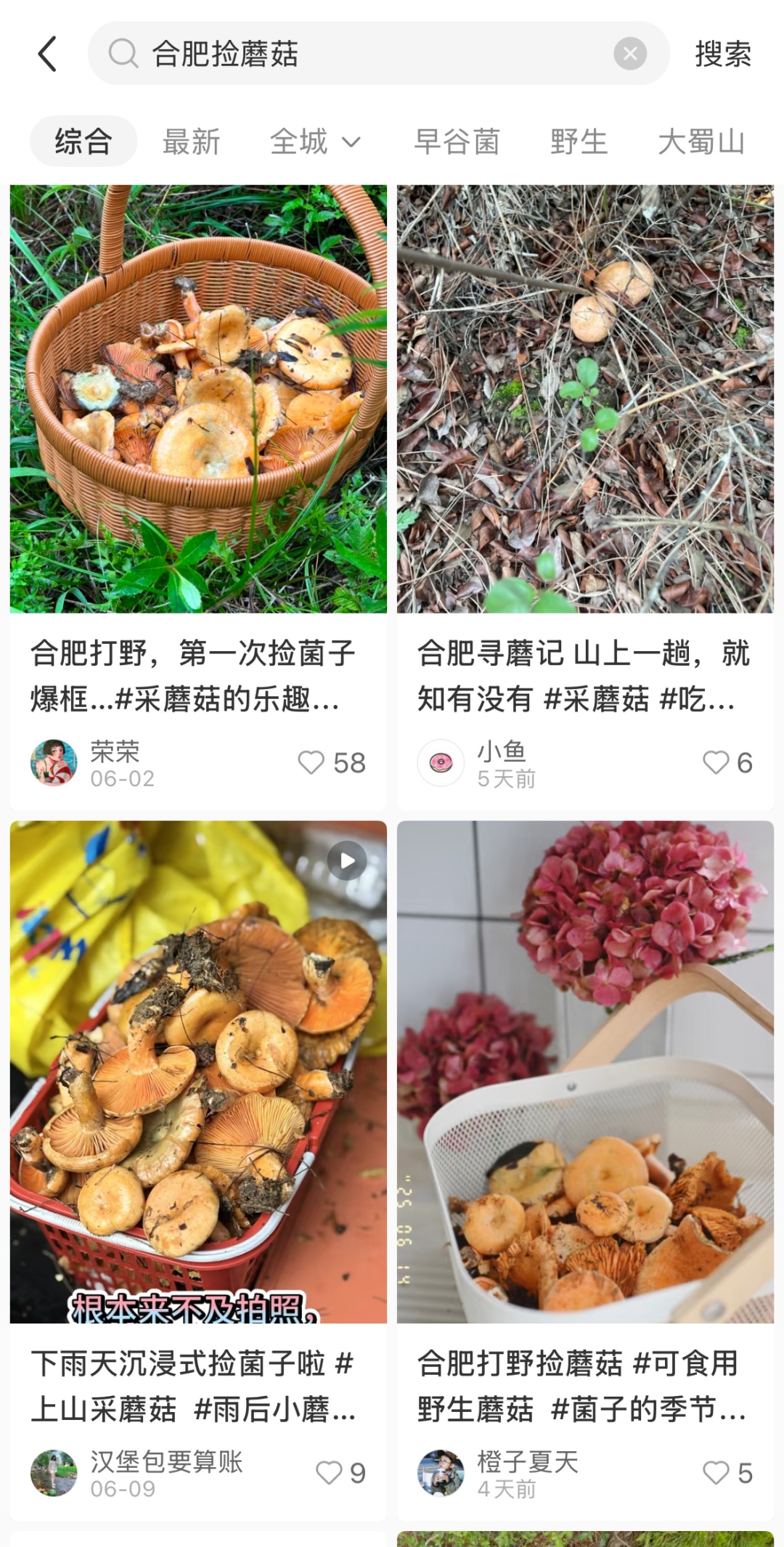Tap the heart icon on 小鱼's post
The height and width of the screenshot is (1547, 784).
tap(716, 762)
